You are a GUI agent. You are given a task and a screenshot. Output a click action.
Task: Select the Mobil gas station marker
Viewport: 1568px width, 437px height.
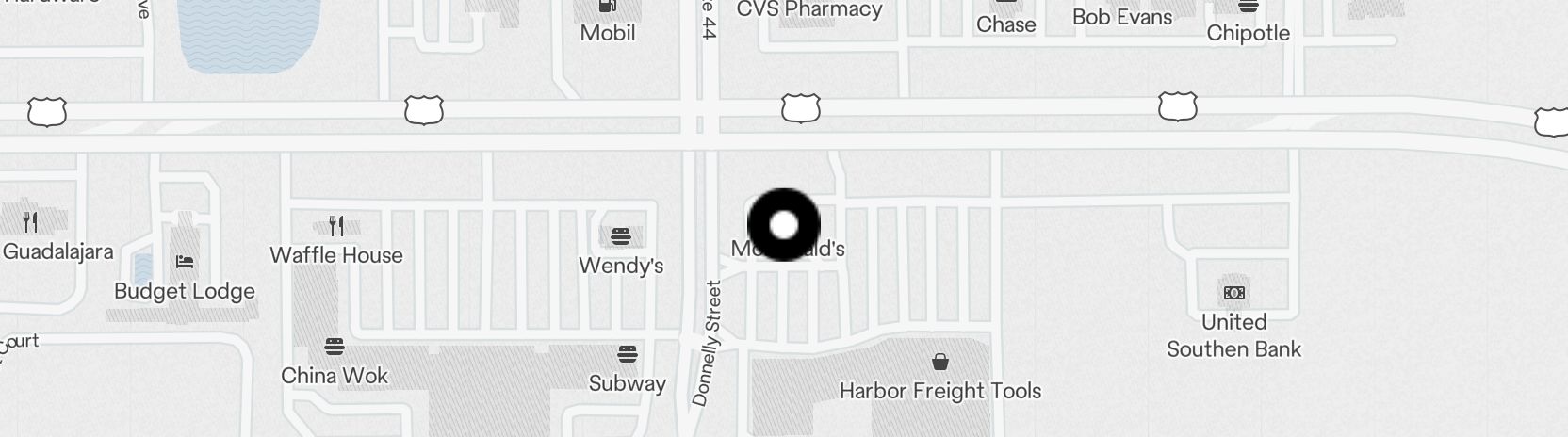(608, 8)
